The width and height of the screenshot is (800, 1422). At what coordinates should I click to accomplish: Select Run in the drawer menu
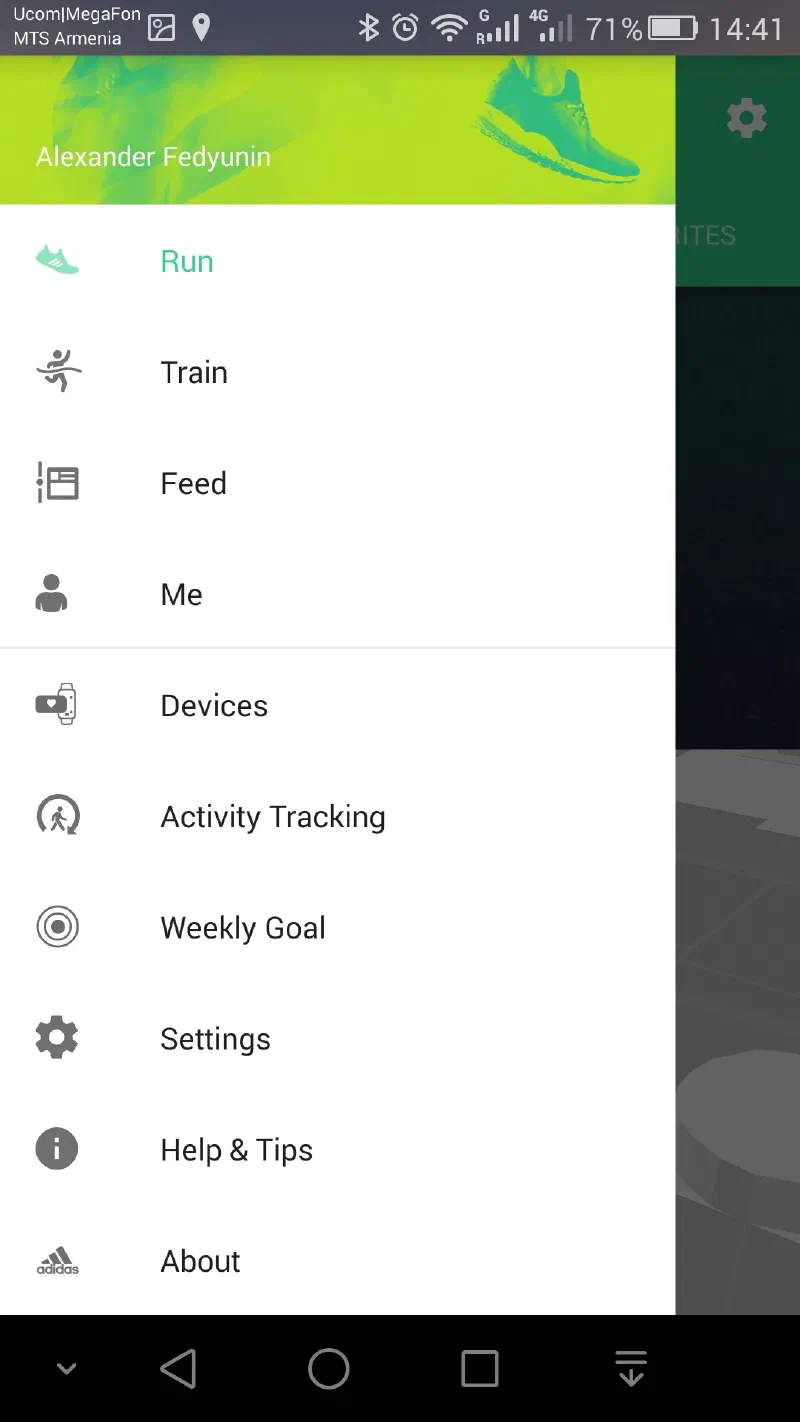[187, 262]
